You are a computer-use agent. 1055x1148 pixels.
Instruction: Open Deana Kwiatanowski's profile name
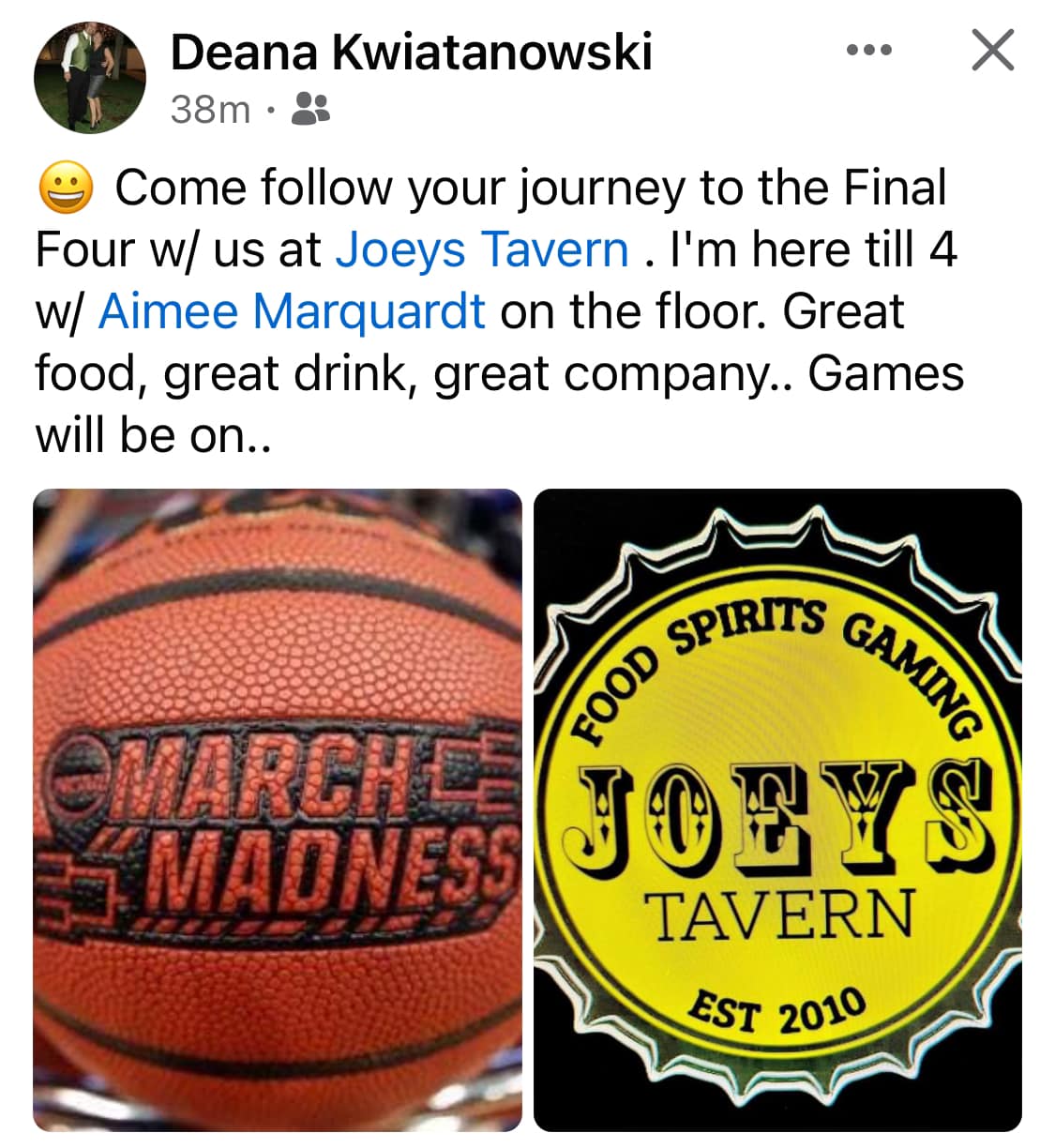(x=411, y=53)
